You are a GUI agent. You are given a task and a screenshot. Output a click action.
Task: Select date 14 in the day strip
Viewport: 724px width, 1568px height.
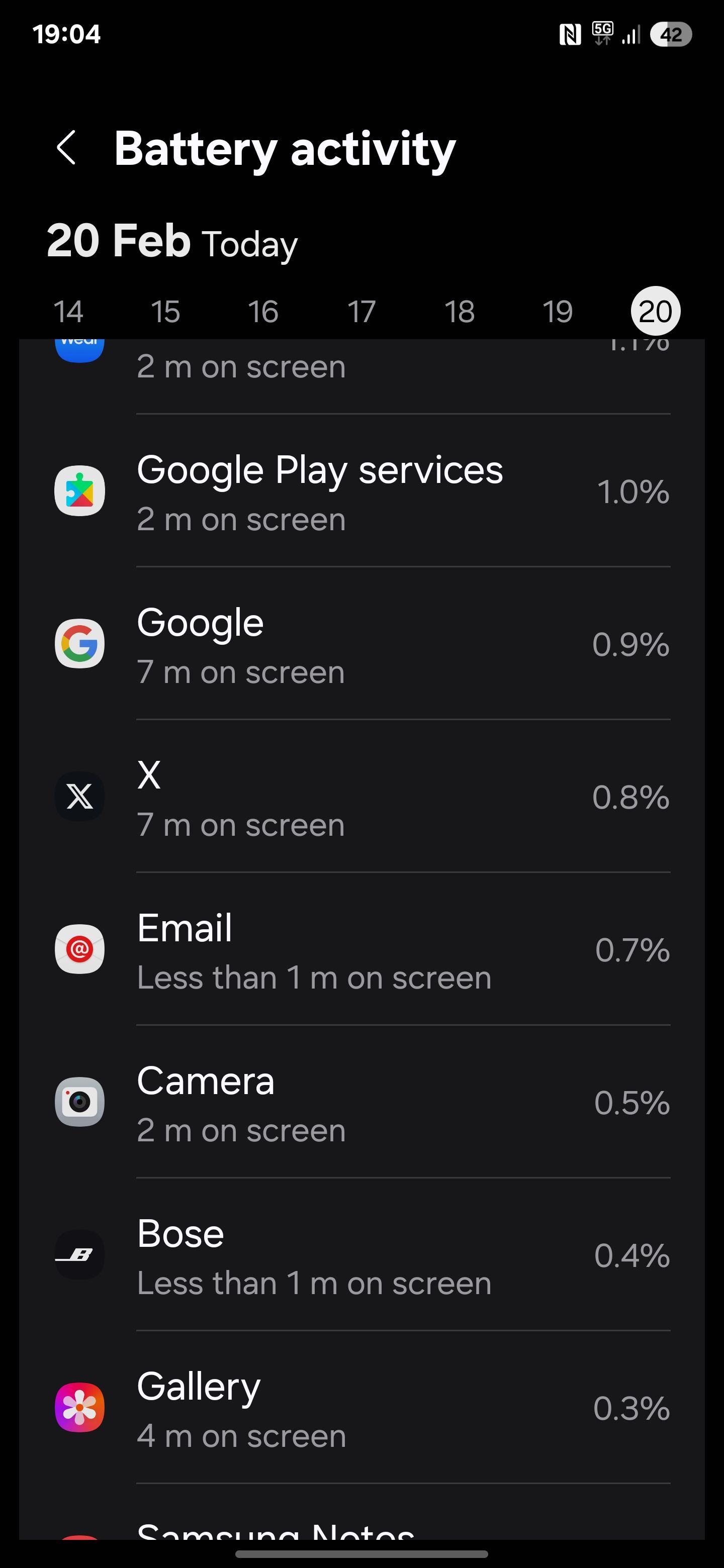[67, 312]
